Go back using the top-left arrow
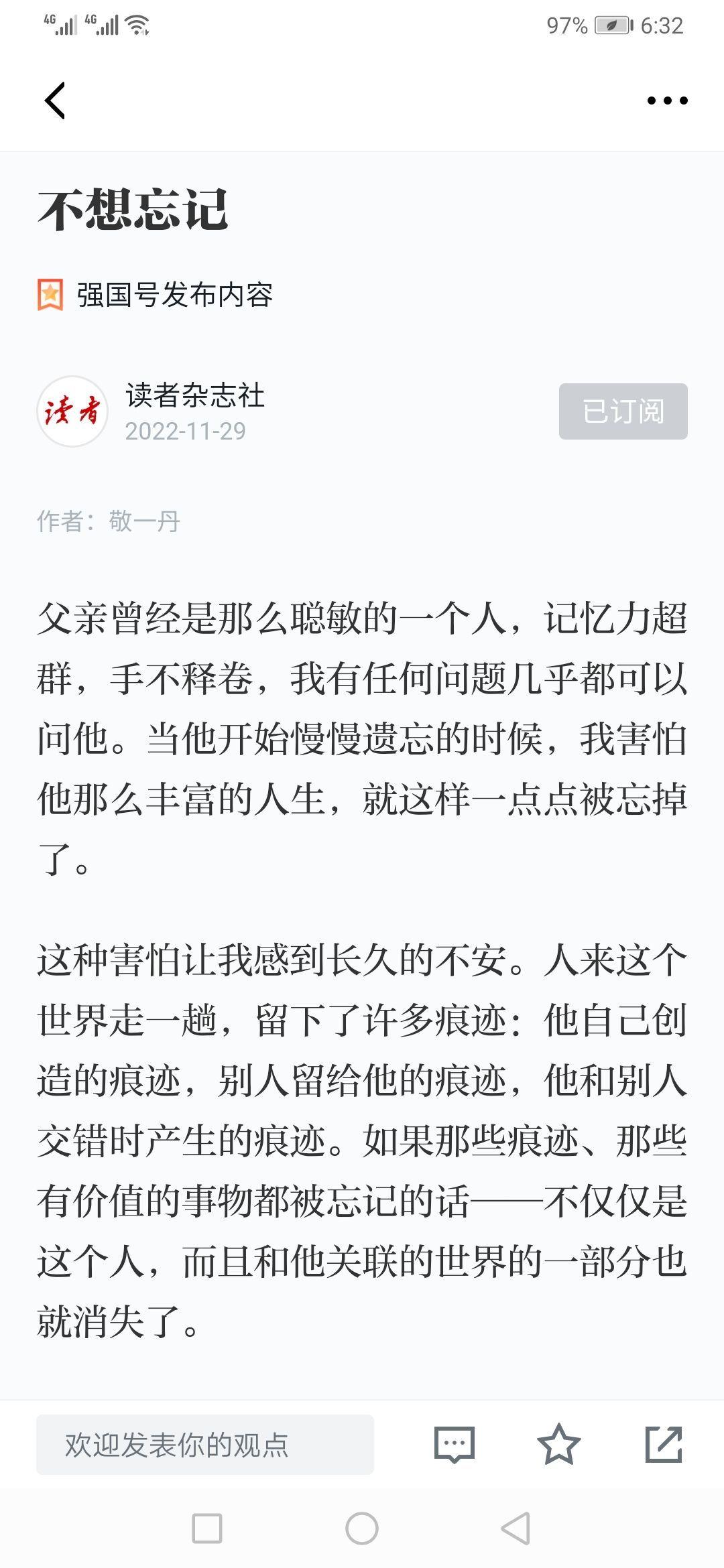This screenshot has height=1568, width=724. tap(55, 101)
